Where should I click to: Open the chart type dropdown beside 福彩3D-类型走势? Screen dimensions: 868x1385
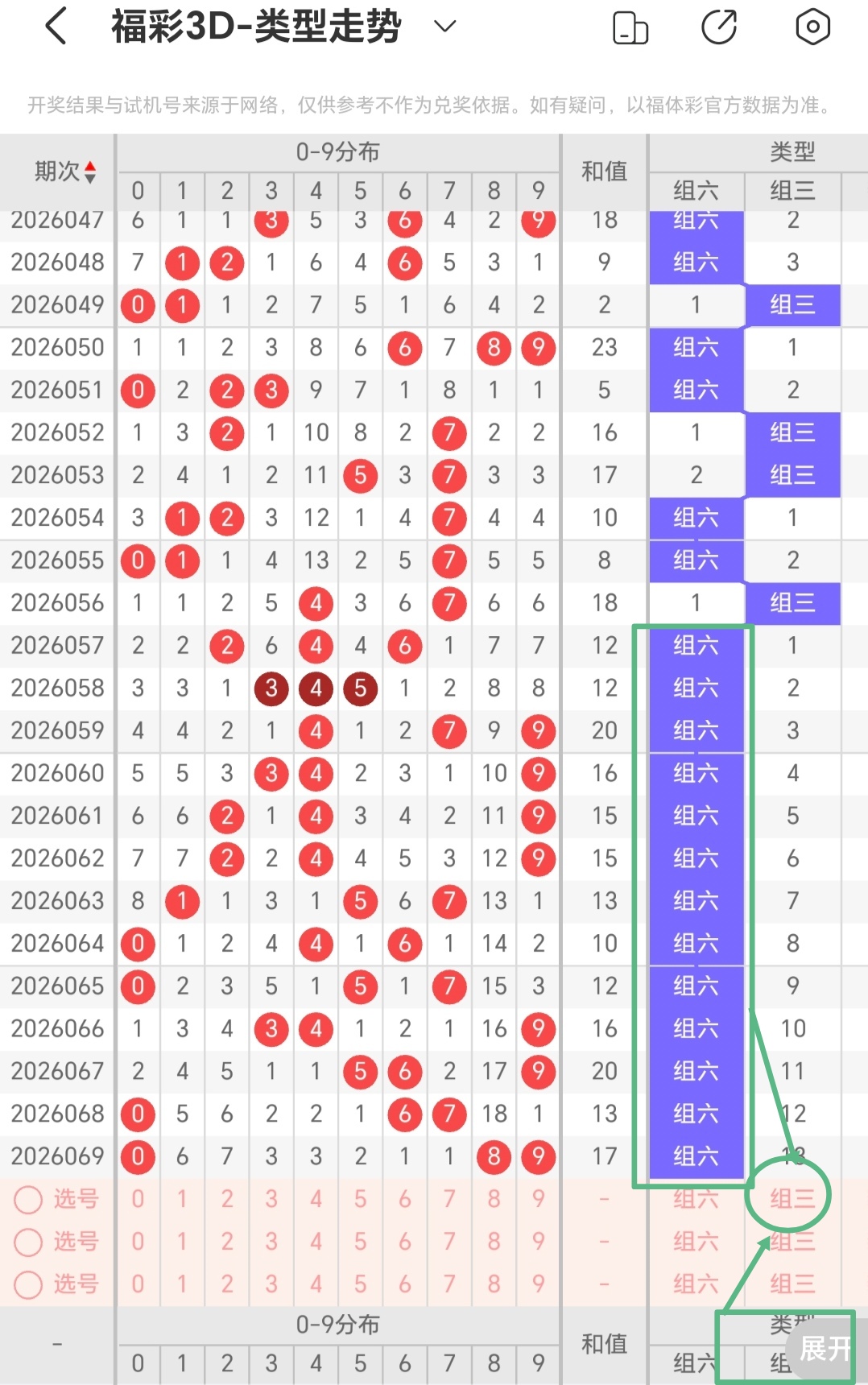[444, 27]
